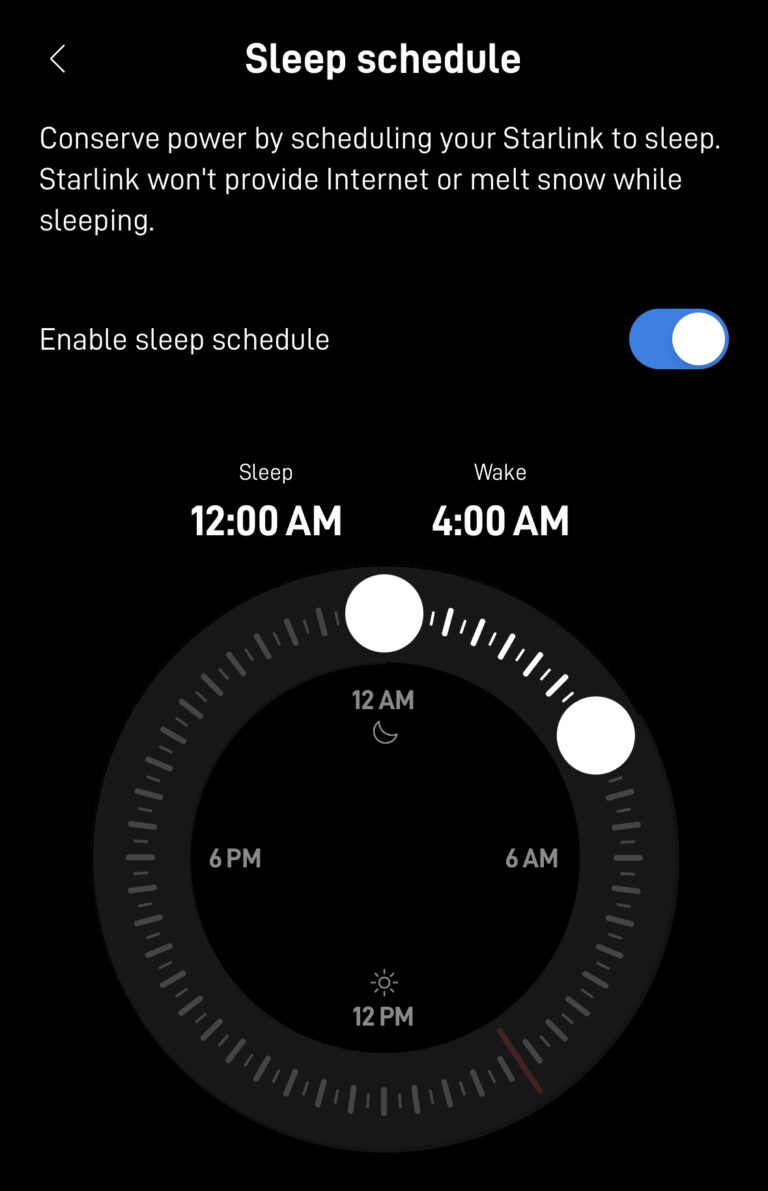Viewport: 768px width, 1191px height.
Task: Tap the back chevron to go back
Action: coord(57,58)
